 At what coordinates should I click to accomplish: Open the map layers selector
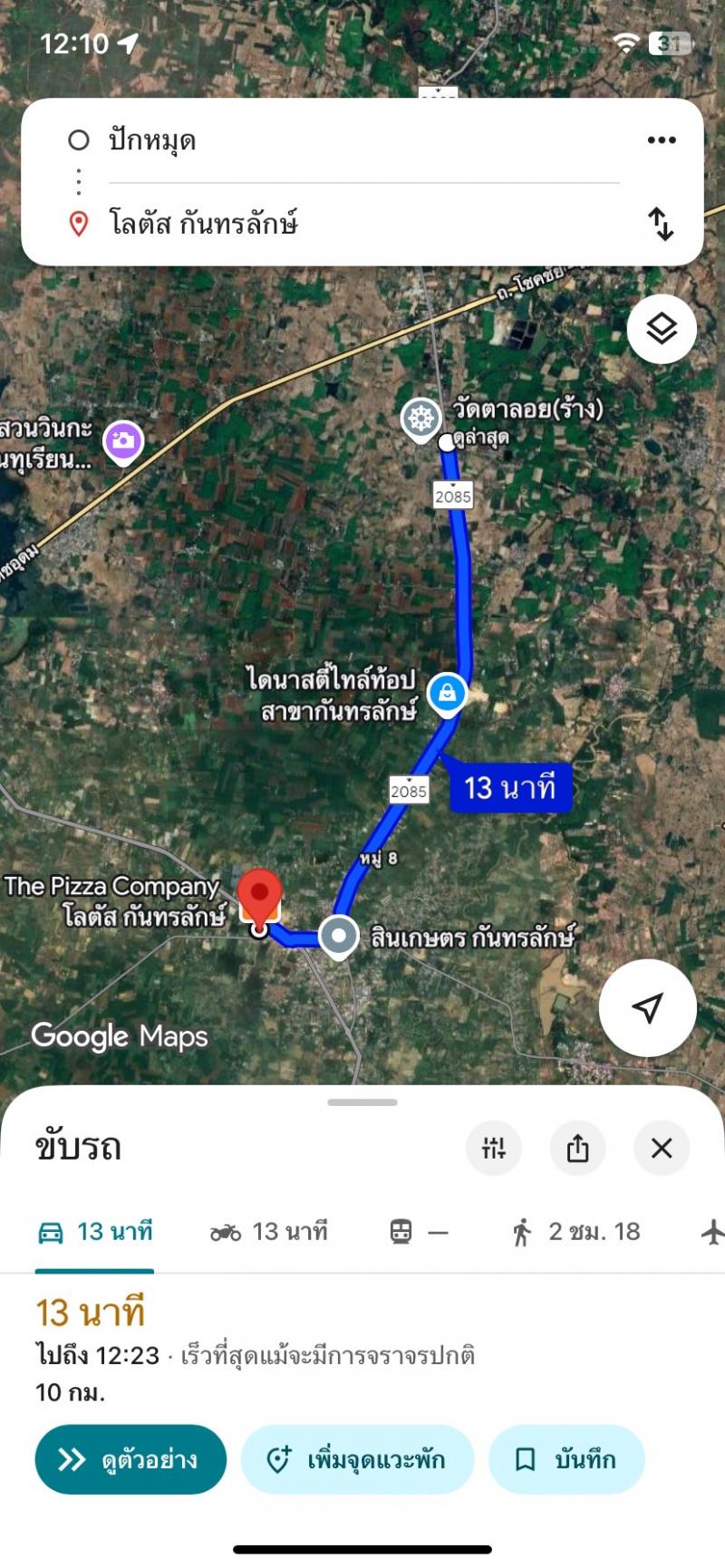click(662, 329)
